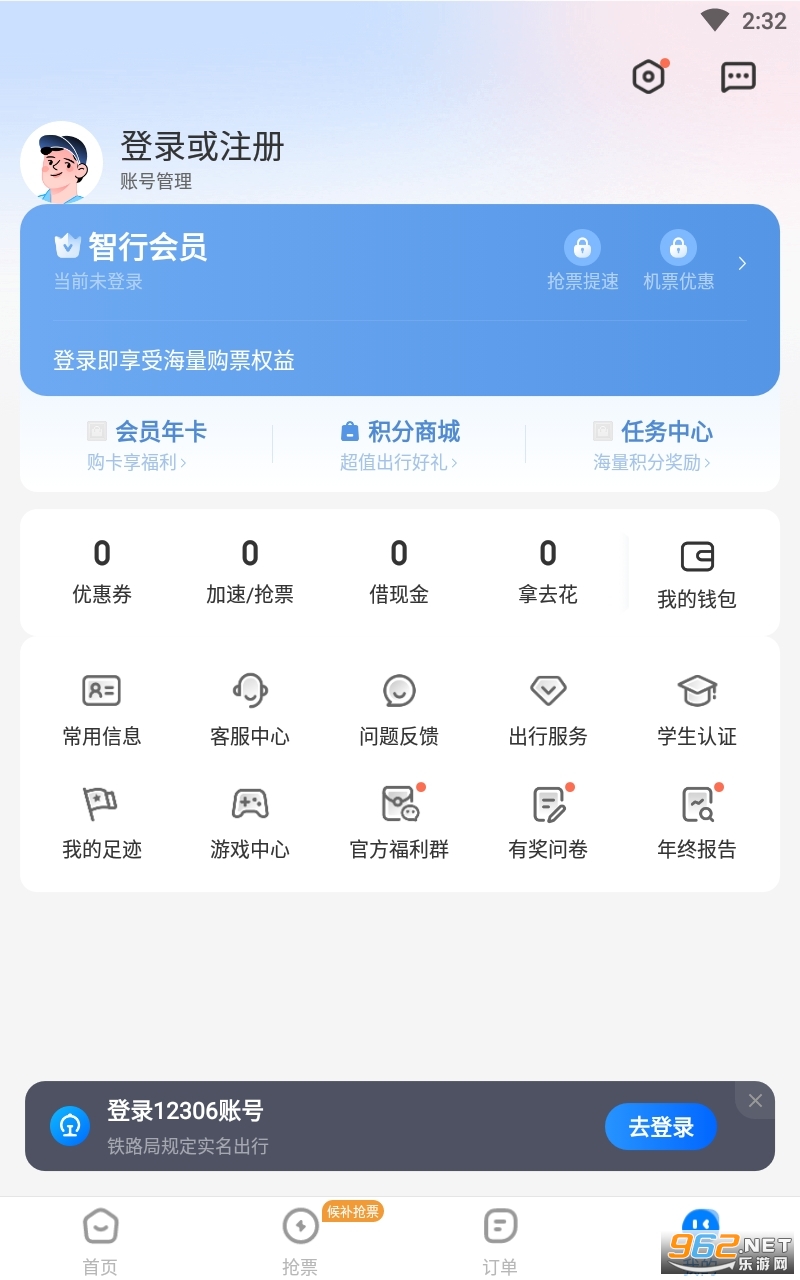Open 常用信息 frequent info
The width and height of the screenshot is (800, 1280).
click(x=102, y=710)
